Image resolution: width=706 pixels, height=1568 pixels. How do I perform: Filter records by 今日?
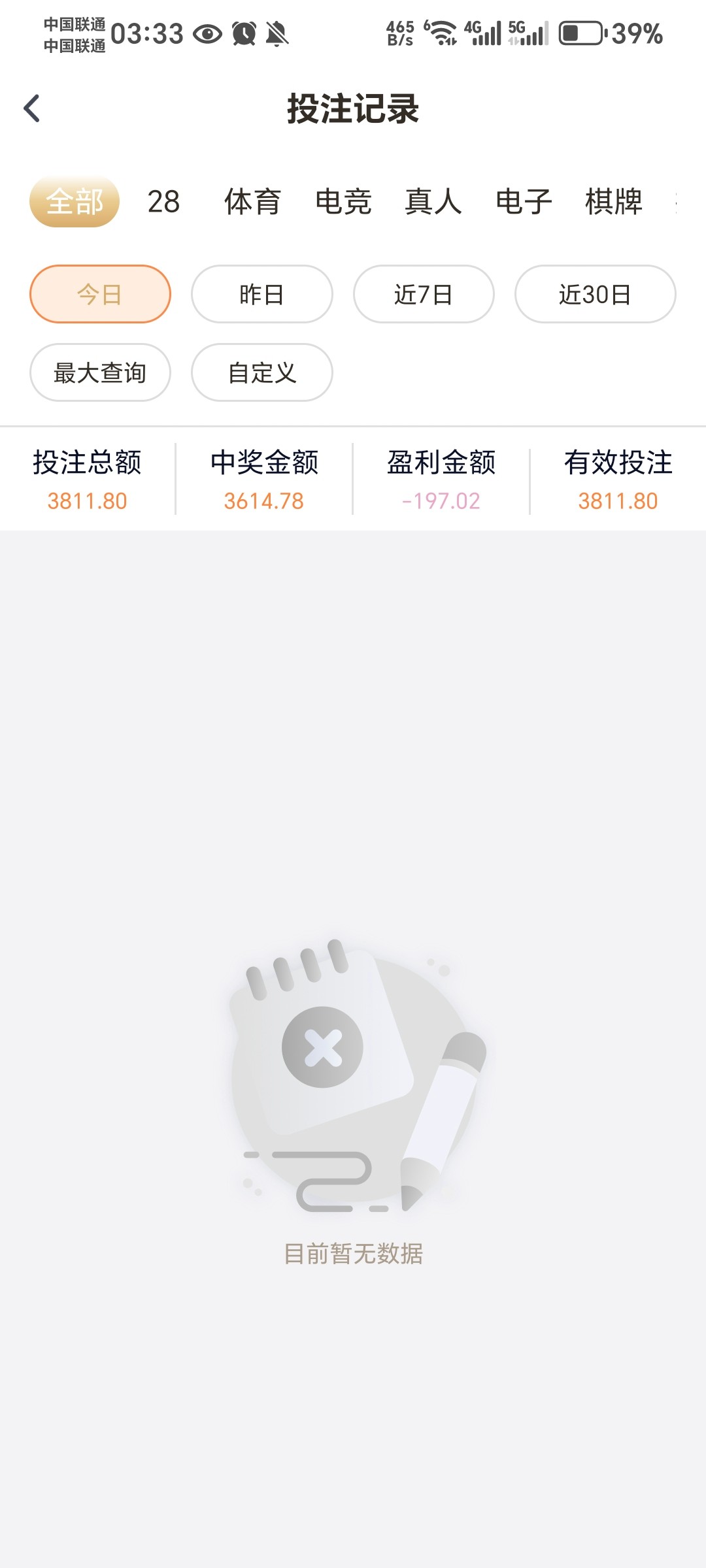[x=100, y=294]
